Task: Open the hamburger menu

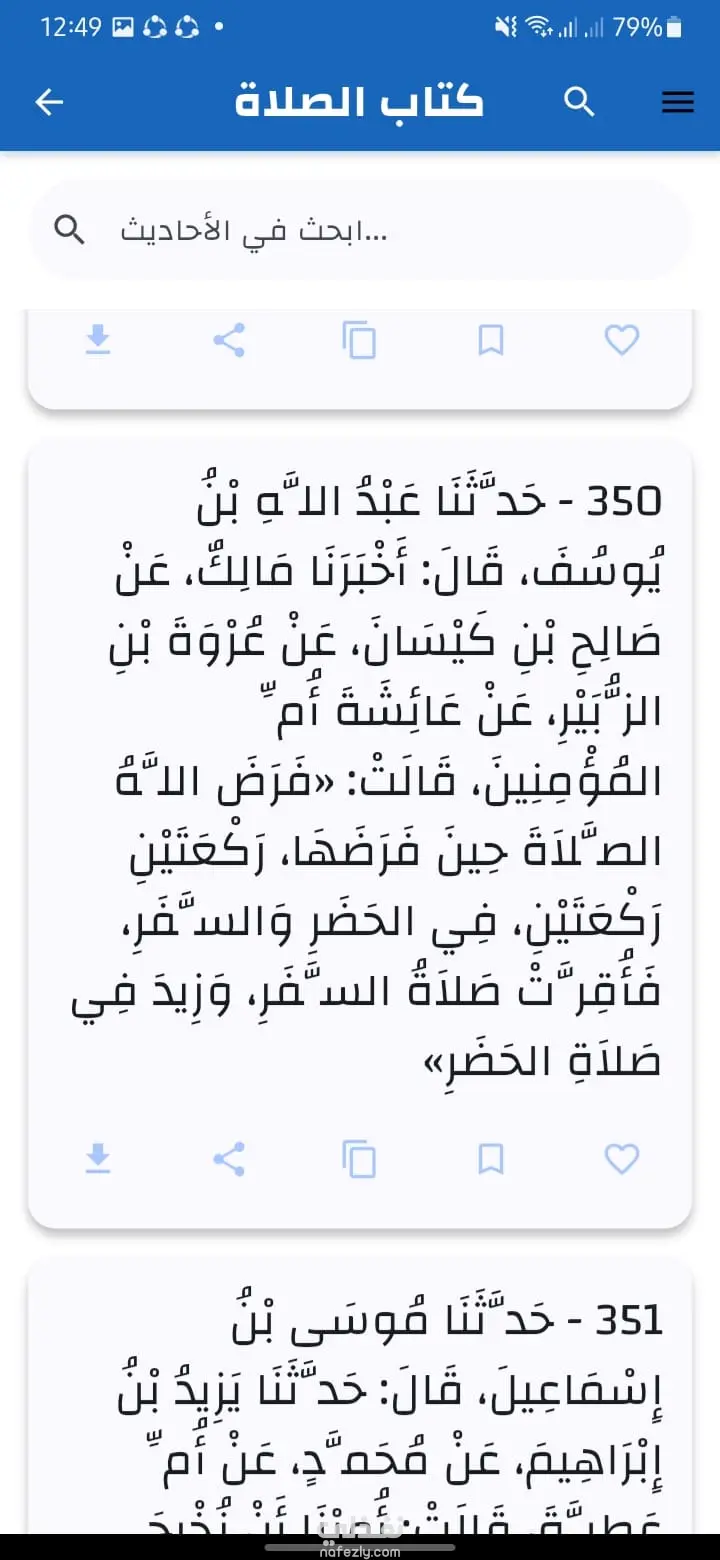Action: click(x=677, y=102)
